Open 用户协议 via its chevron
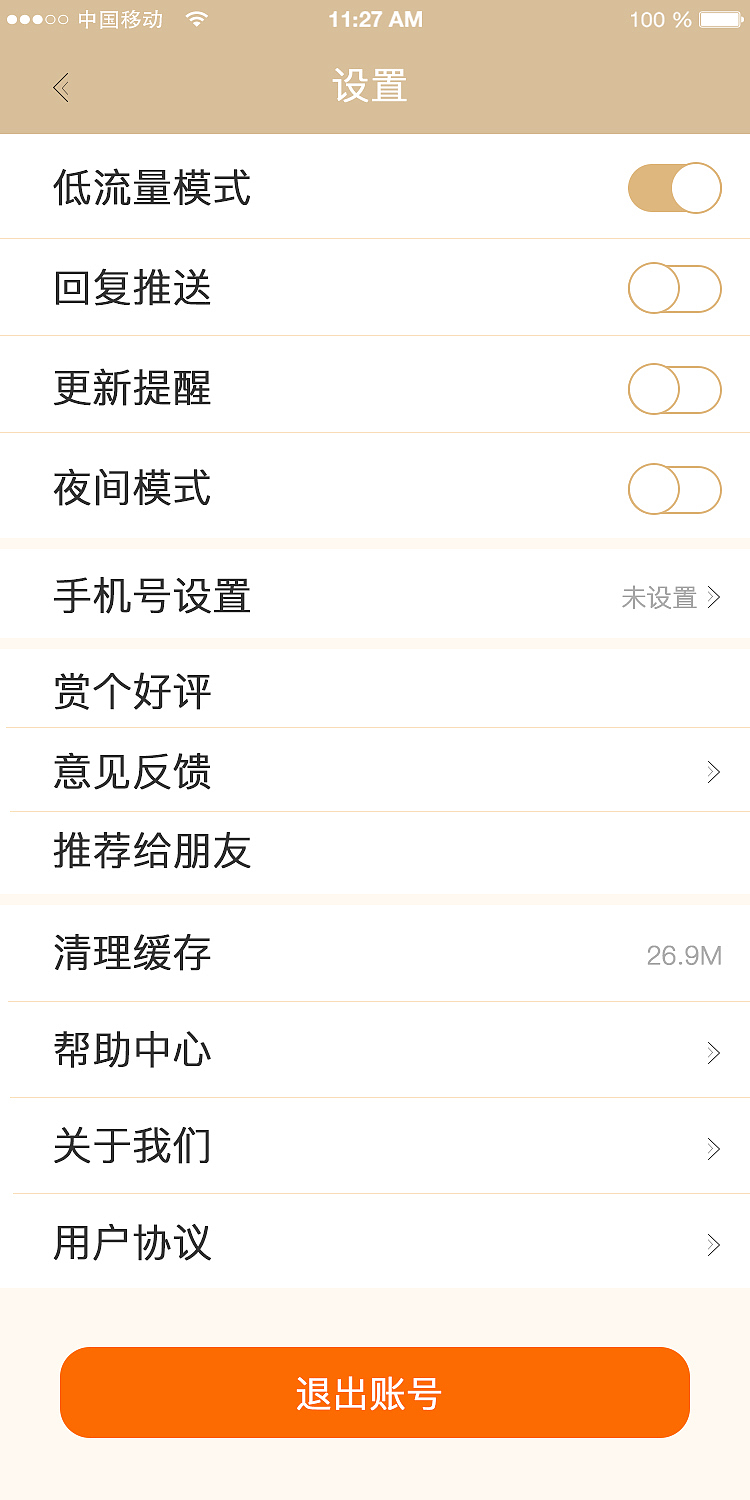The height and width of the screenshot is (1500, 750). pos(713,1244)
